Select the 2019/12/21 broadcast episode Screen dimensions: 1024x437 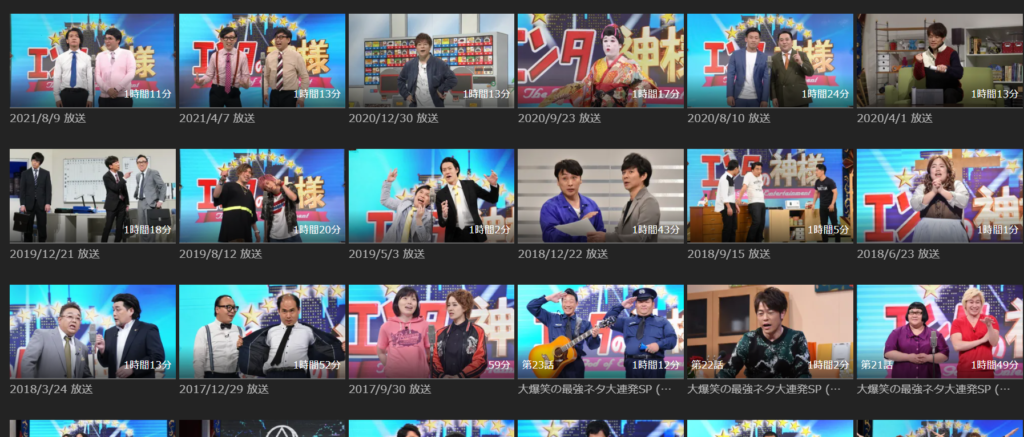click(x=93, y=196)
